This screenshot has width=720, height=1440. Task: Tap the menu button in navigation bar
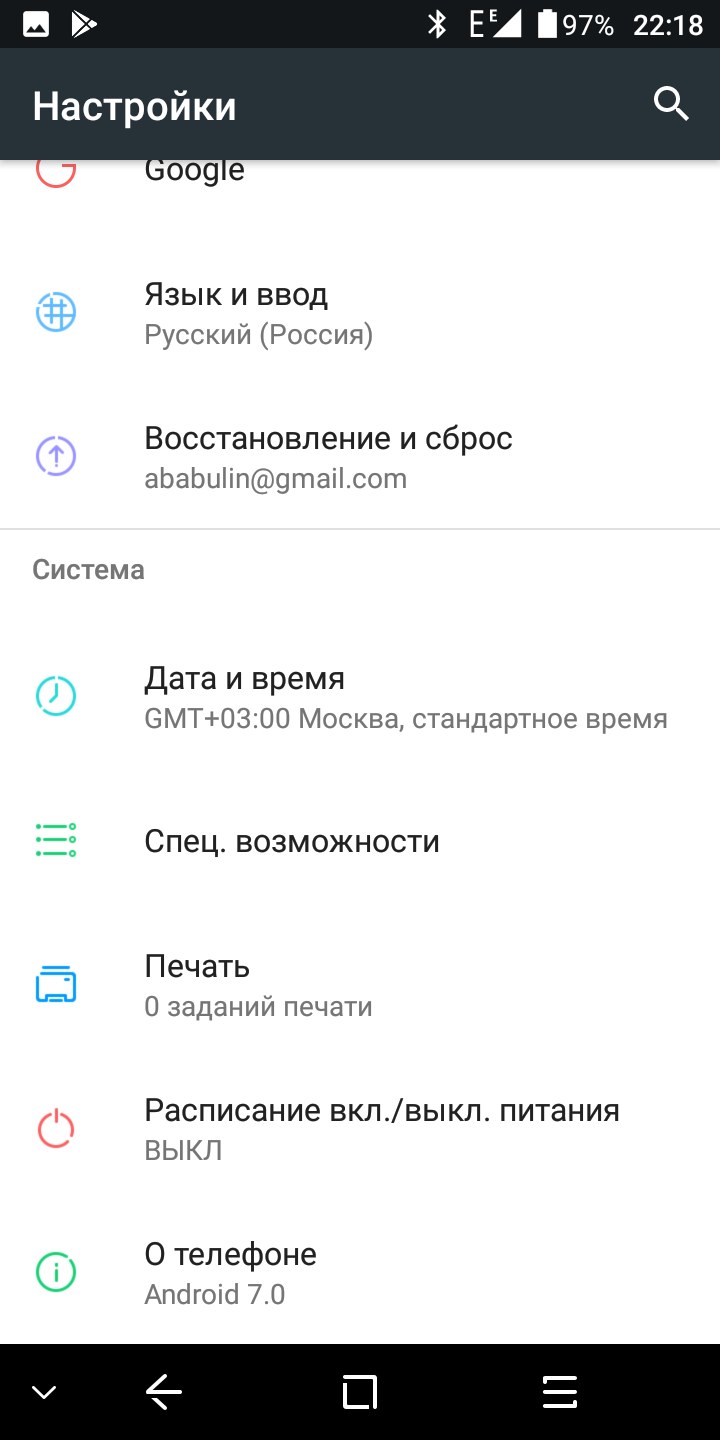point(559,1392)
